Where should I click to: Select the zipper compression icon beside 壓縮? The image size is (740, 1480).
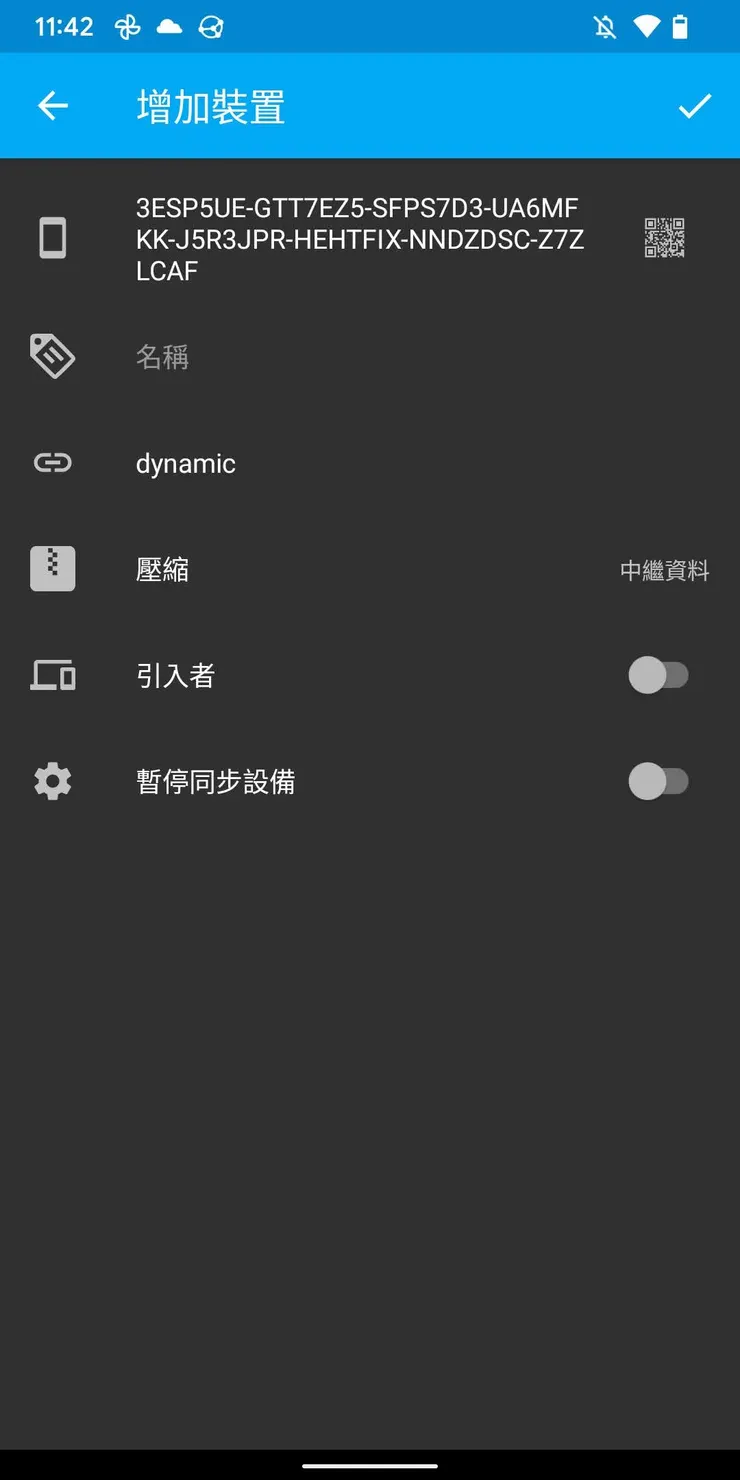click(x=52, y=568)
